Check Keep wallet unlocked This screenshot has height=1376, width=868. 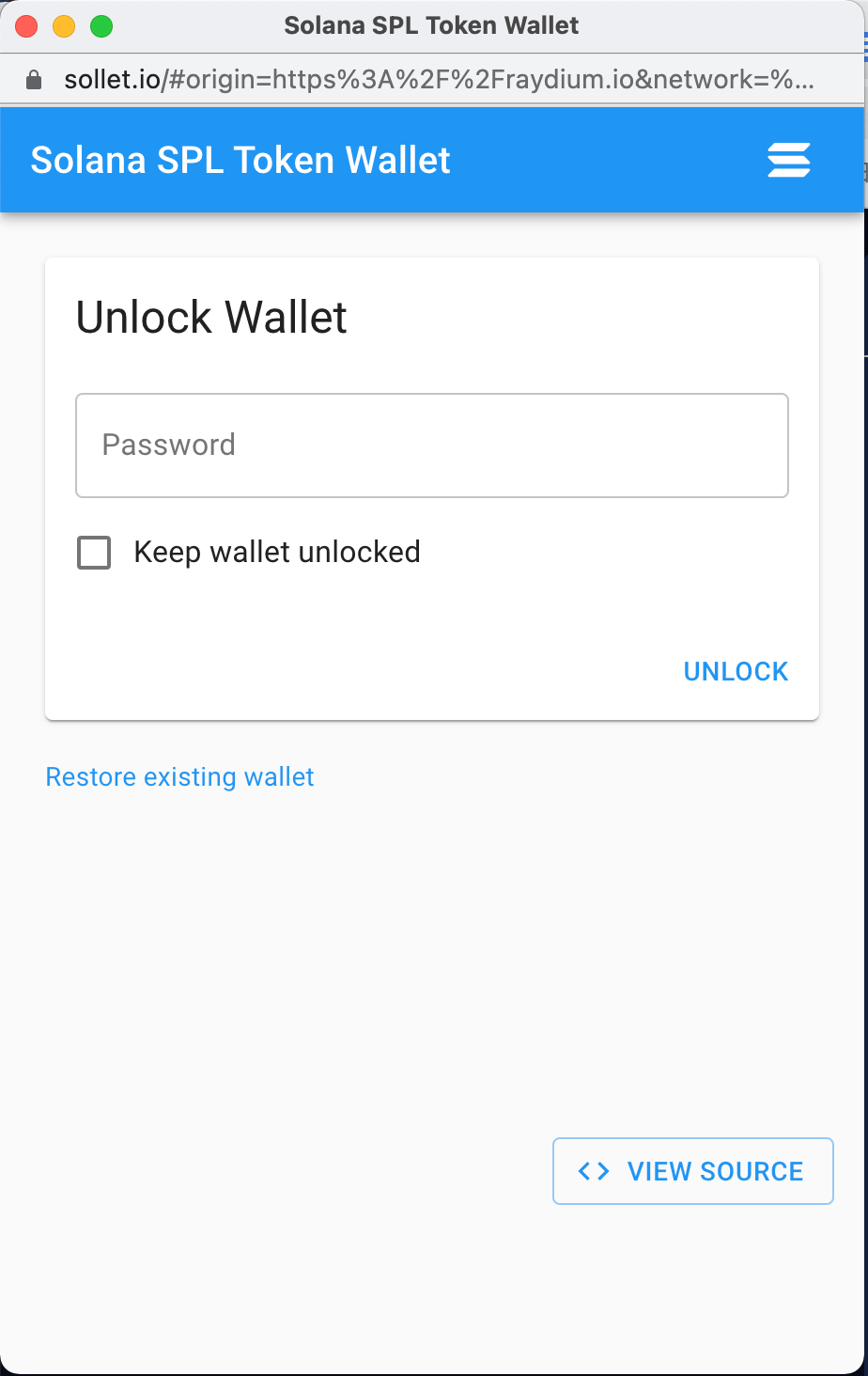94,553
